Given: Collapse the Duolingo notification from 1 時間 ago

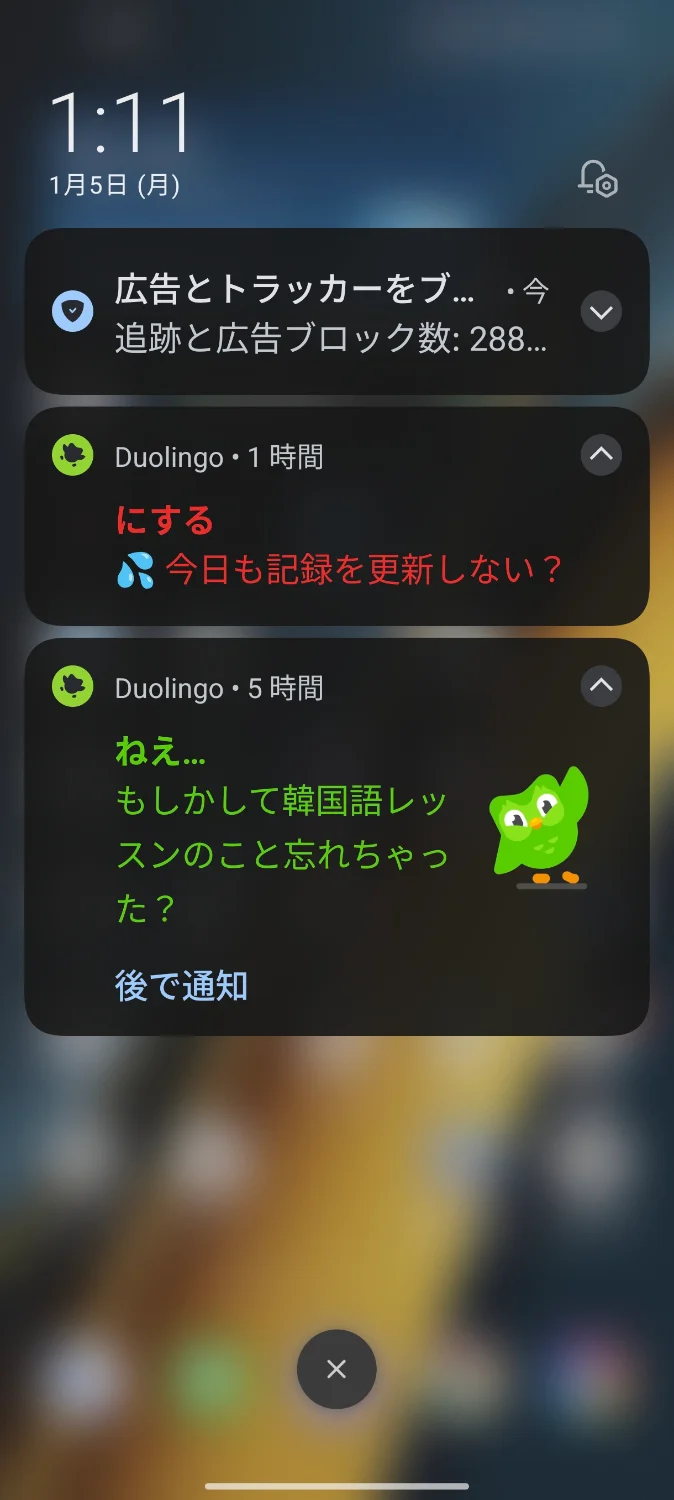Looking at the screenshot, I should pyautogui.click(x=601, y=456).
